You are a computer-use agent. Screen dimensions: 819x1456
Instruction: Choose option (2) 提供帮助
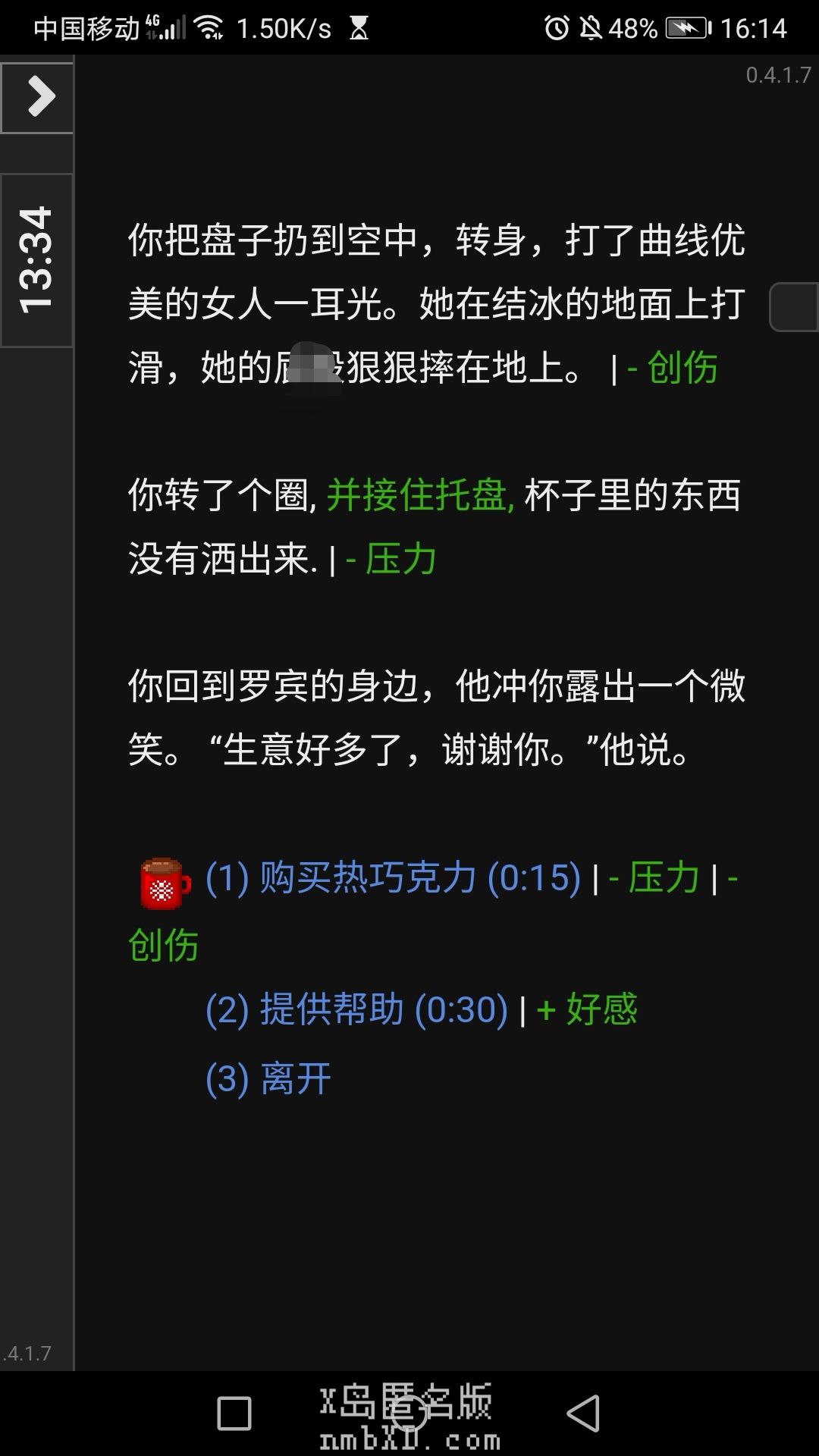[x=356, y=1009]
